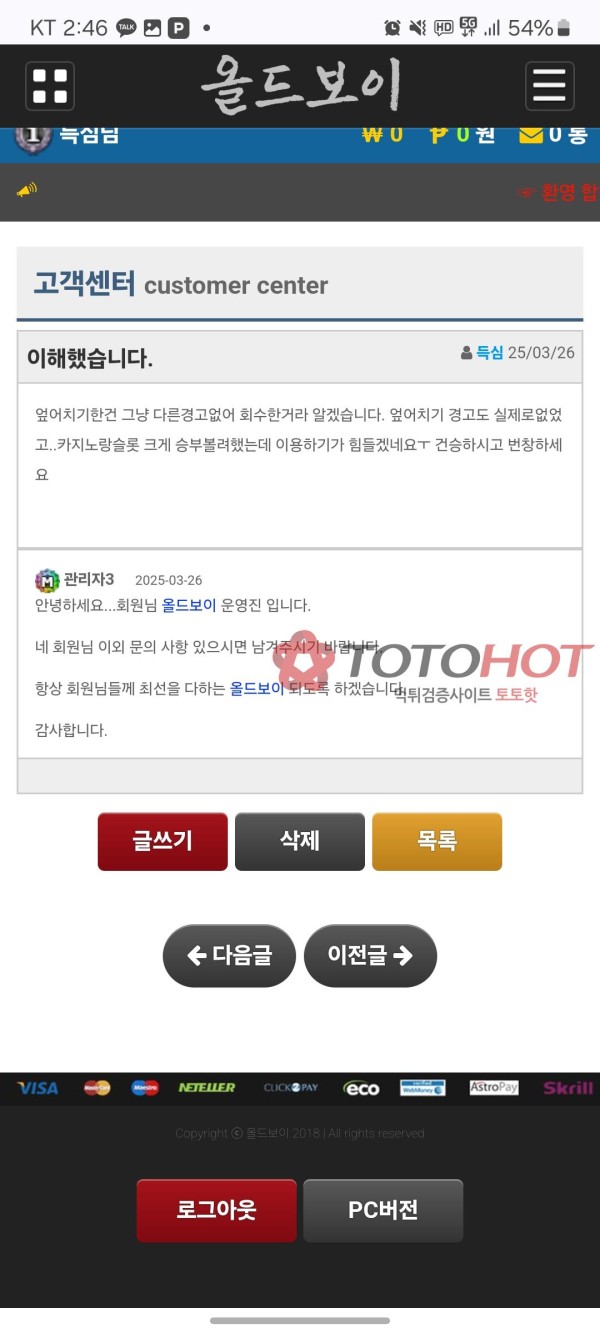600x1333 pixels.
Task: Open the hamburger drawer menu
Action: click(550, 86)
